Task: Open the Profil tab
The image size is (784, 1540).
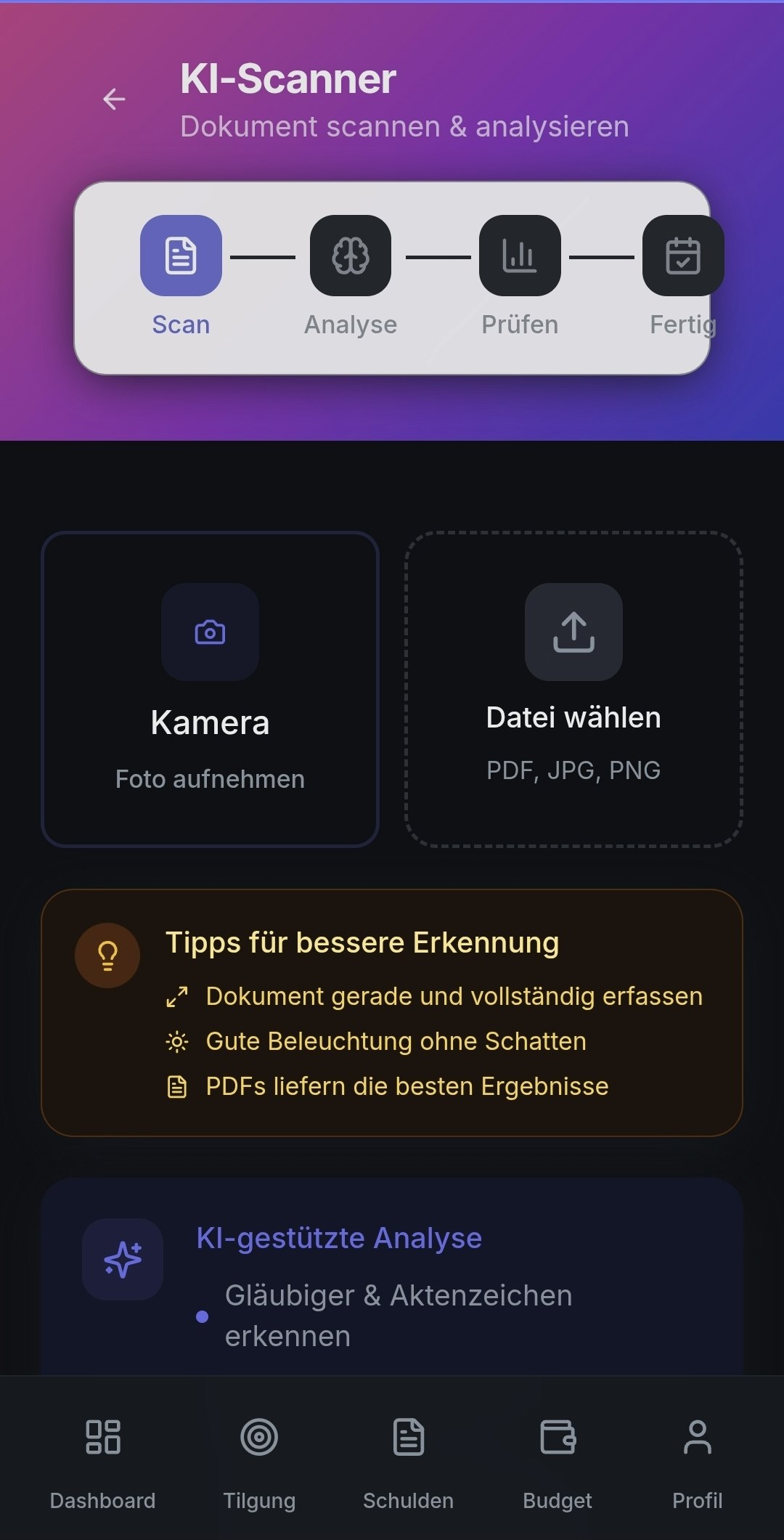Action: [697, 1459]
